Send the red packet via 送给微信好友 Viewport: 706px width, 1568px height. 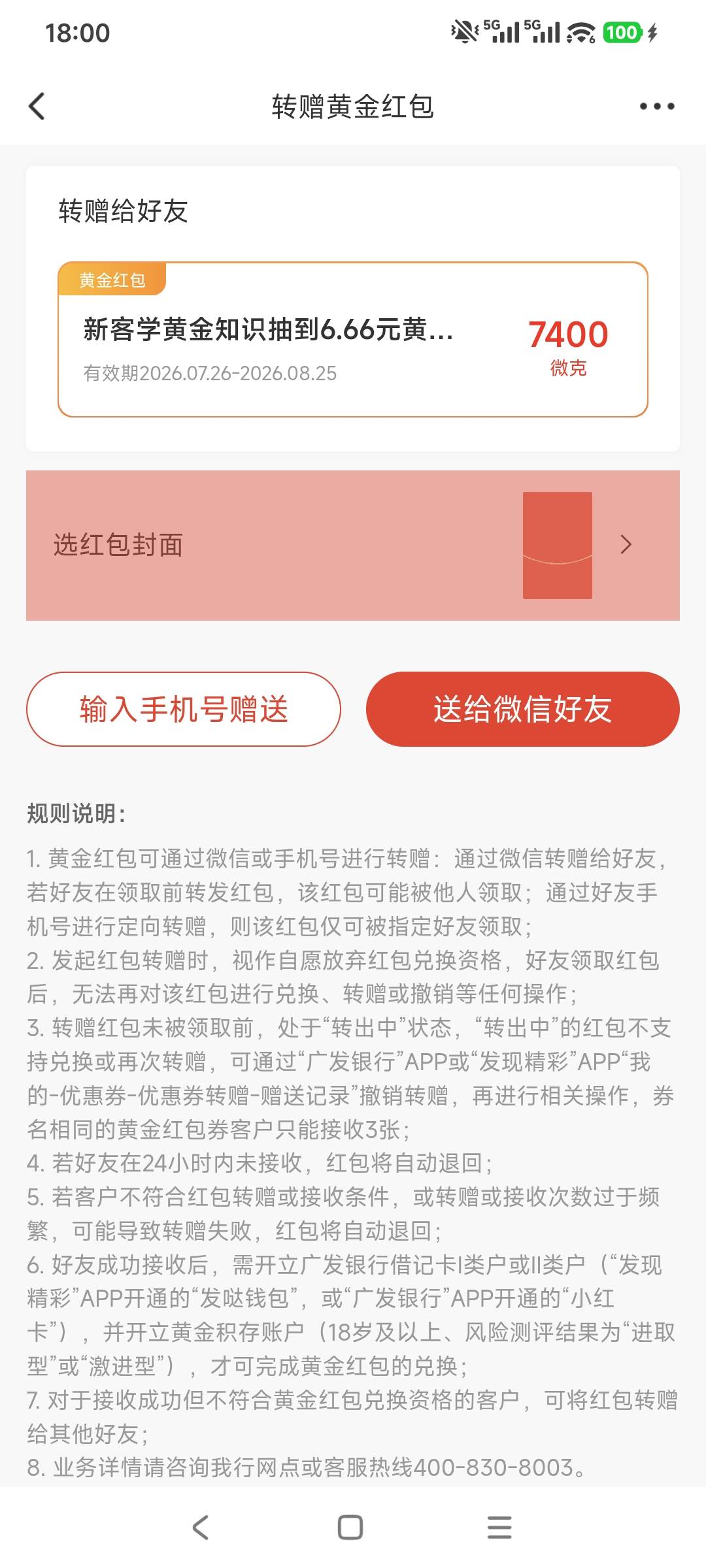pos(523,709)
